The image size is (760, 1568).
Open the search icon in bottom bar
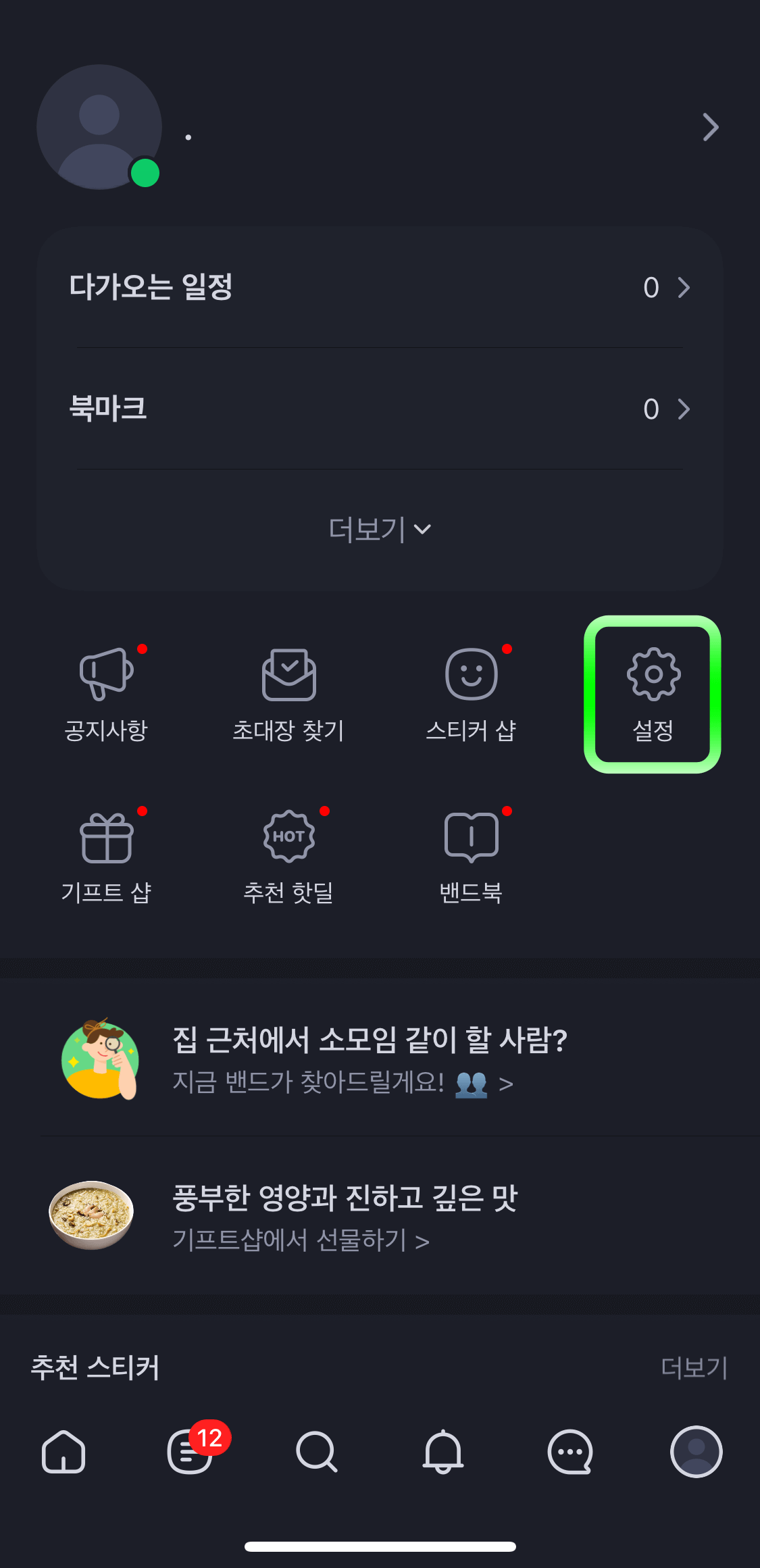click(x=317, y=1452)
